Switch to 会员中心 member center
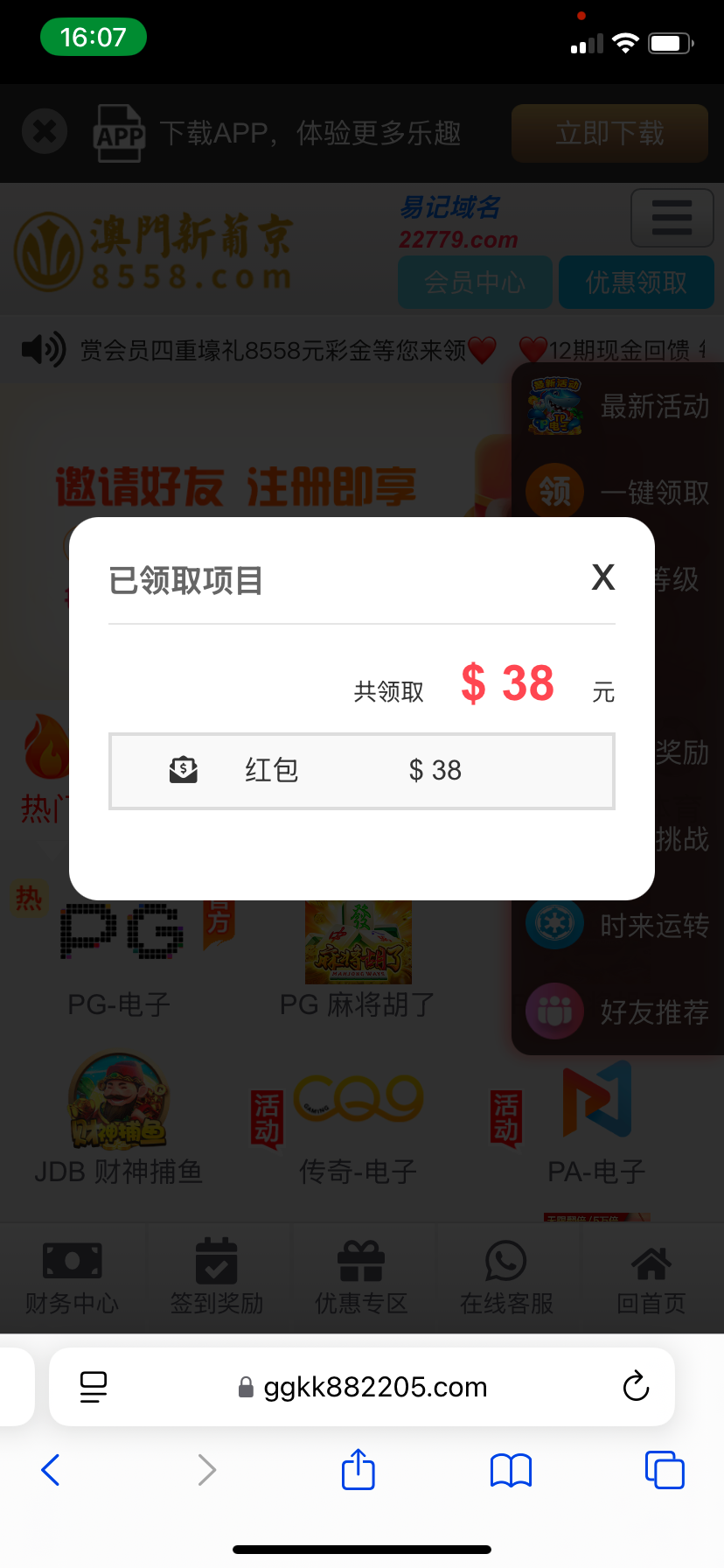 (x=475, y=282)
